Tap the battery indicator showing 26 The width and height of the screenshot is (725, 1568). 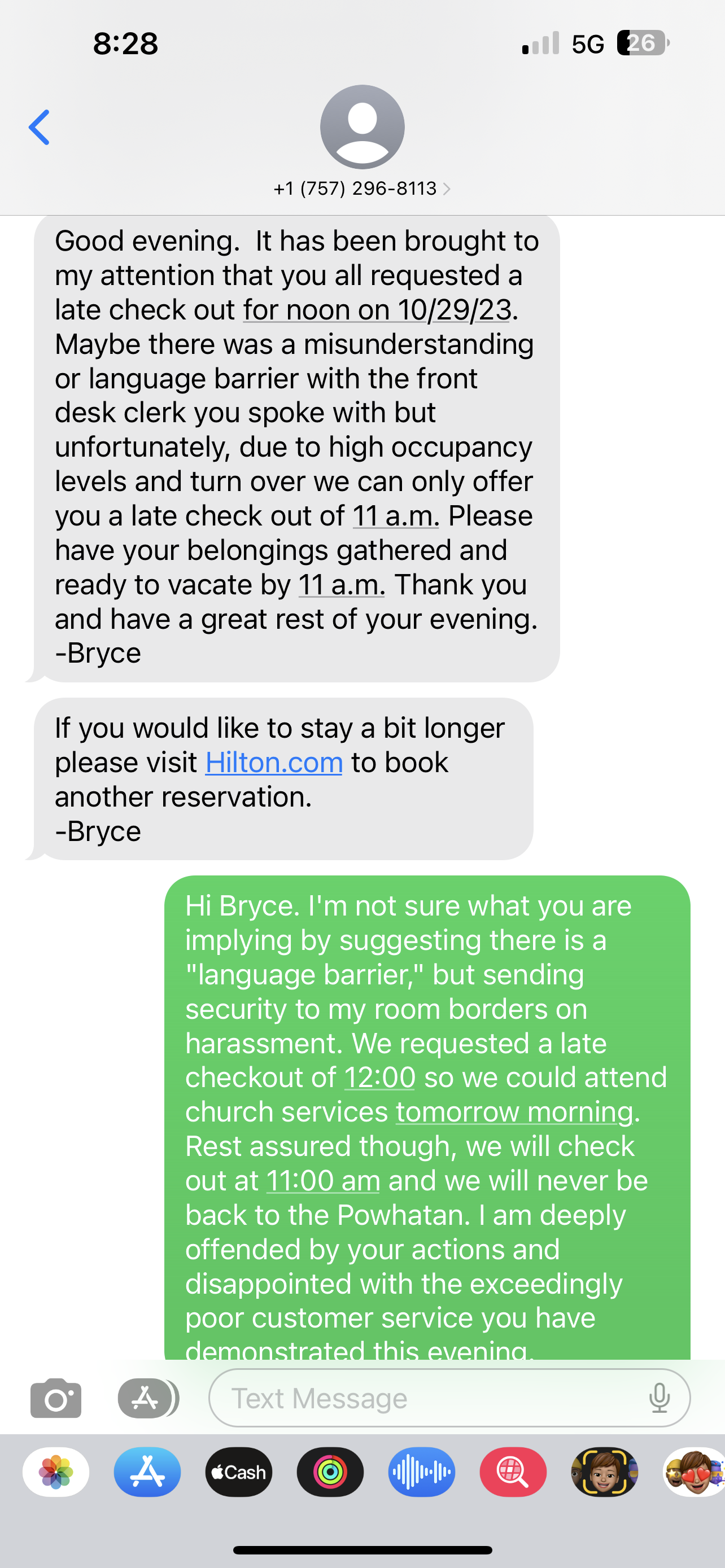coord(641,42)
